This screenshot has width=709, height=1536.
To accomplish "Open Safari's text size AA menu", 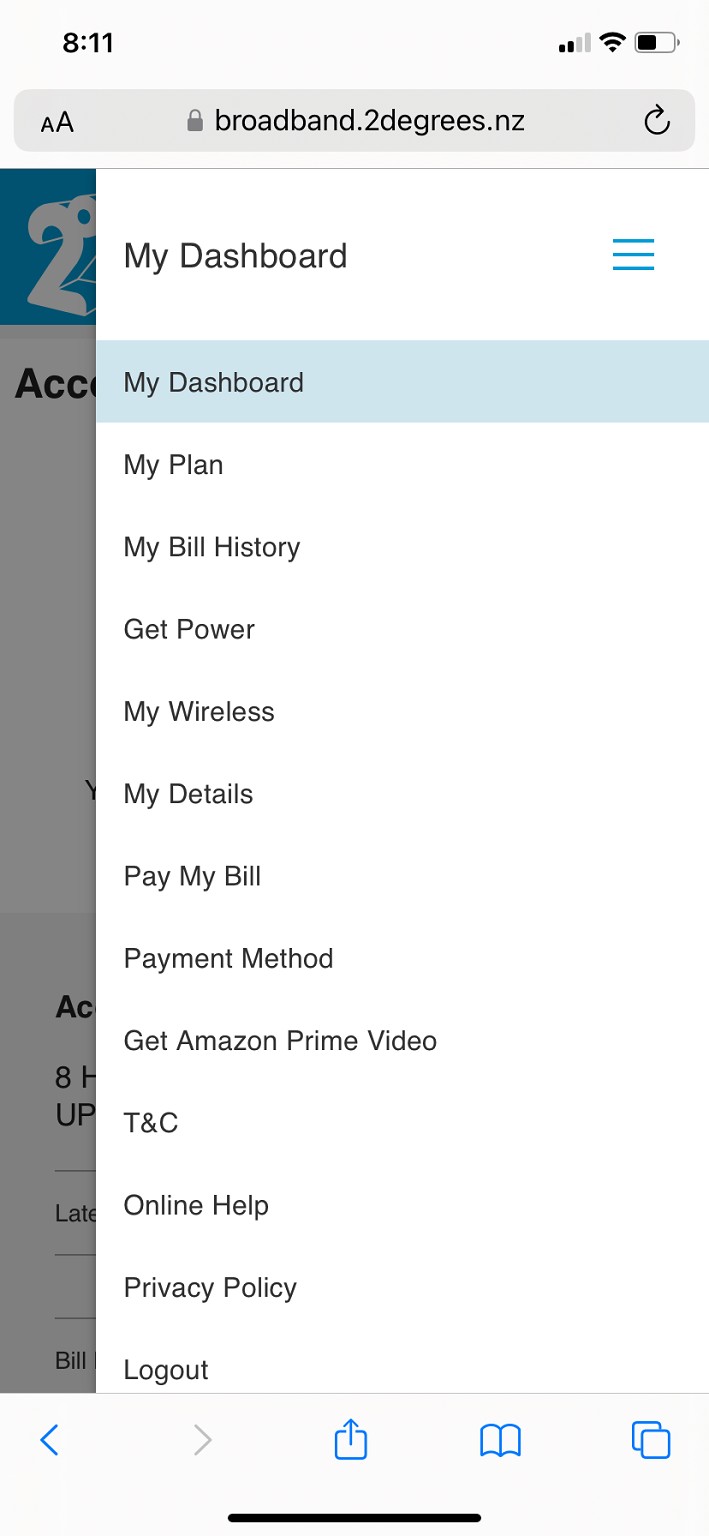I will click(57, 123).
